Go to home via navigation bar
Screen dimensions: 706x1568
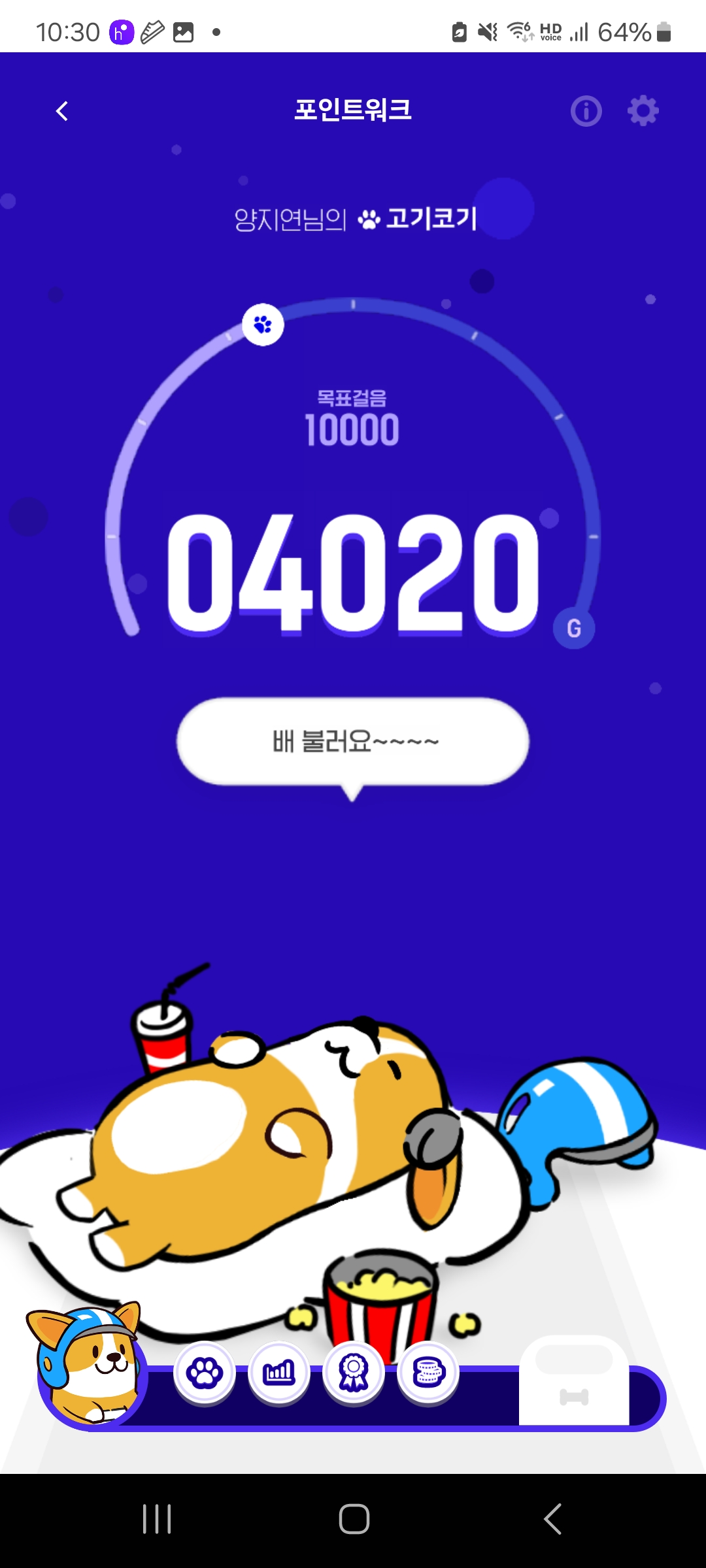[354, 1519]
